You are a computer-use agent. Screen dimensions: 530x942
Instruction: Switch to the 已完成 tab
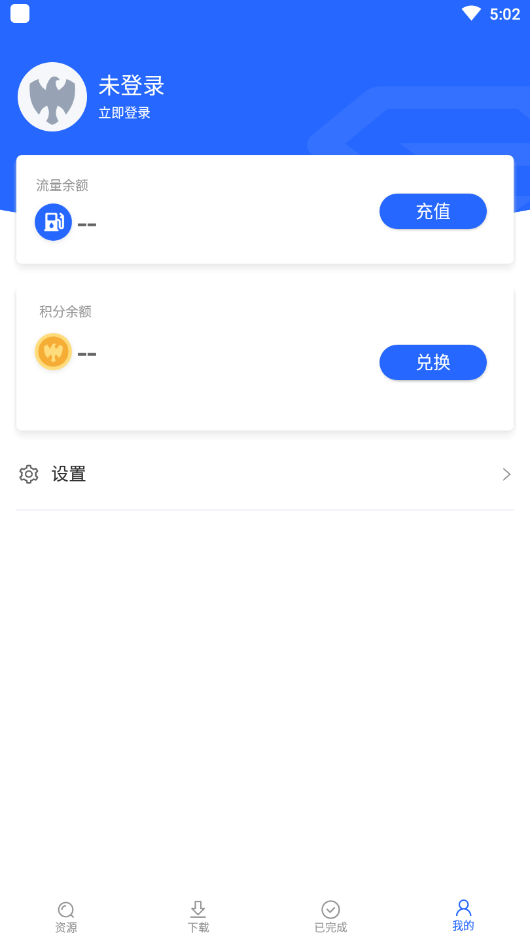(330, 917)
